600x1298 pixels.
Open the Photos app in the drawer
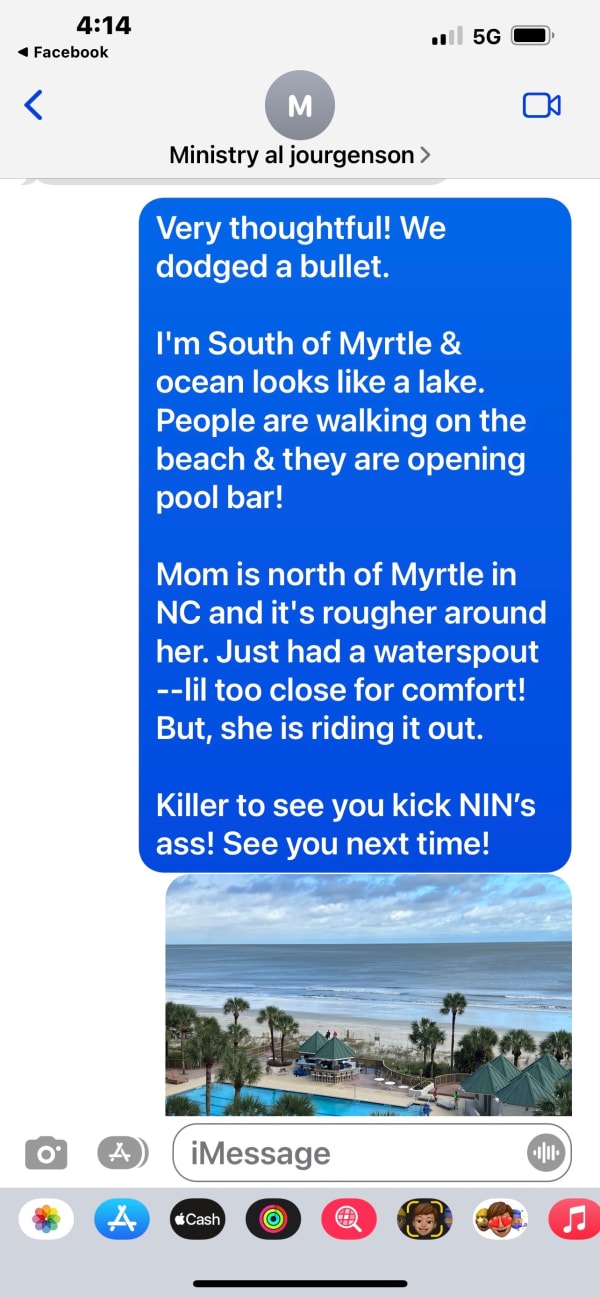coord(46,1219)
